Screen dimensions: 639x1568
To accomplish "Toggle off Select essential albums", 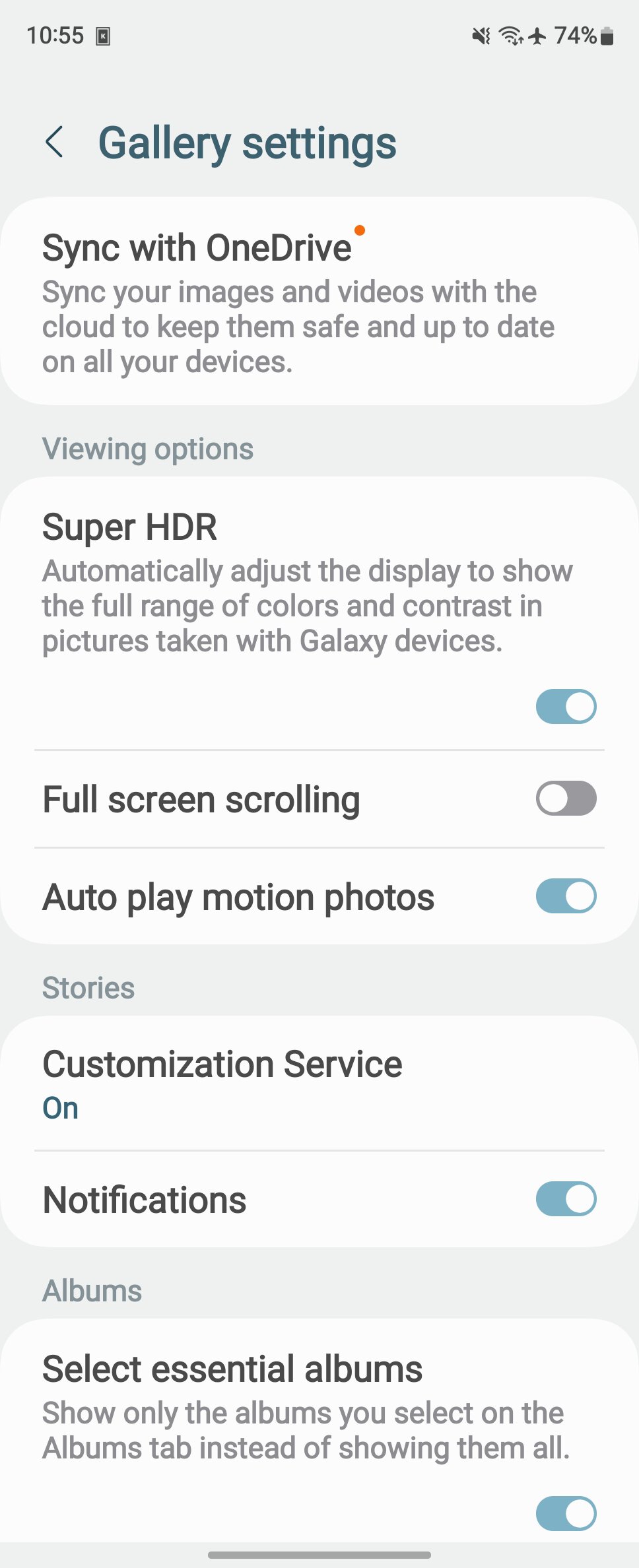I will [x=566, y=1513].
